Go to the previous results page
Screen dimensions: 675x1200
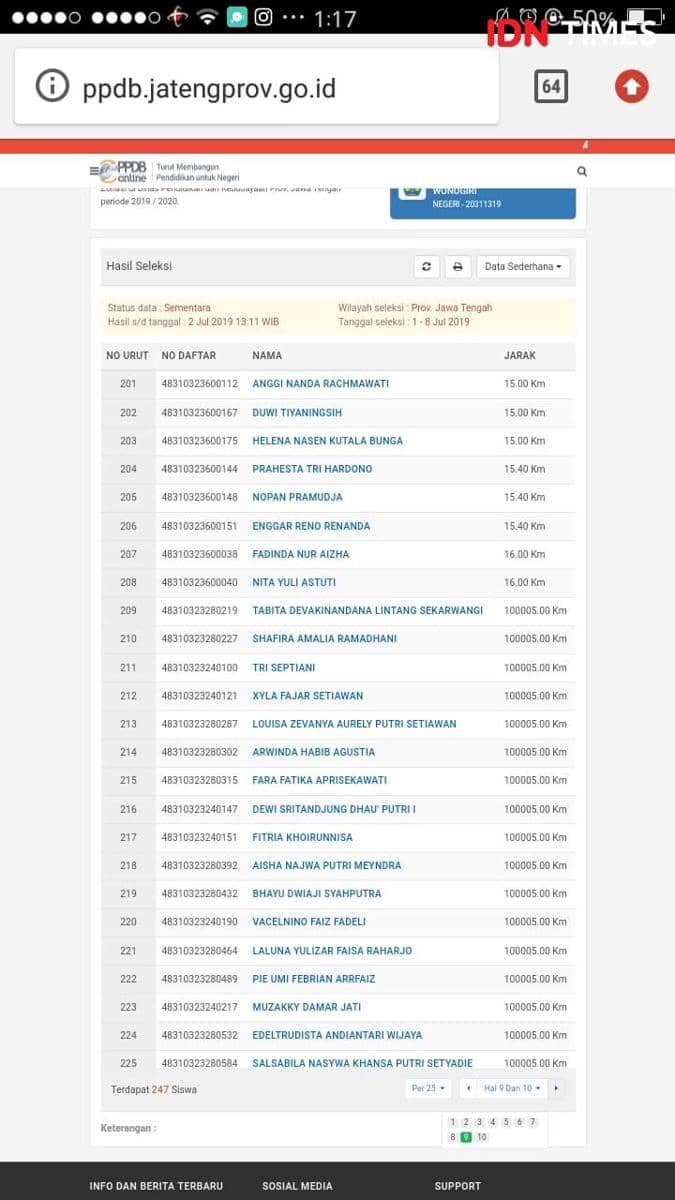tap(467, 1088)
